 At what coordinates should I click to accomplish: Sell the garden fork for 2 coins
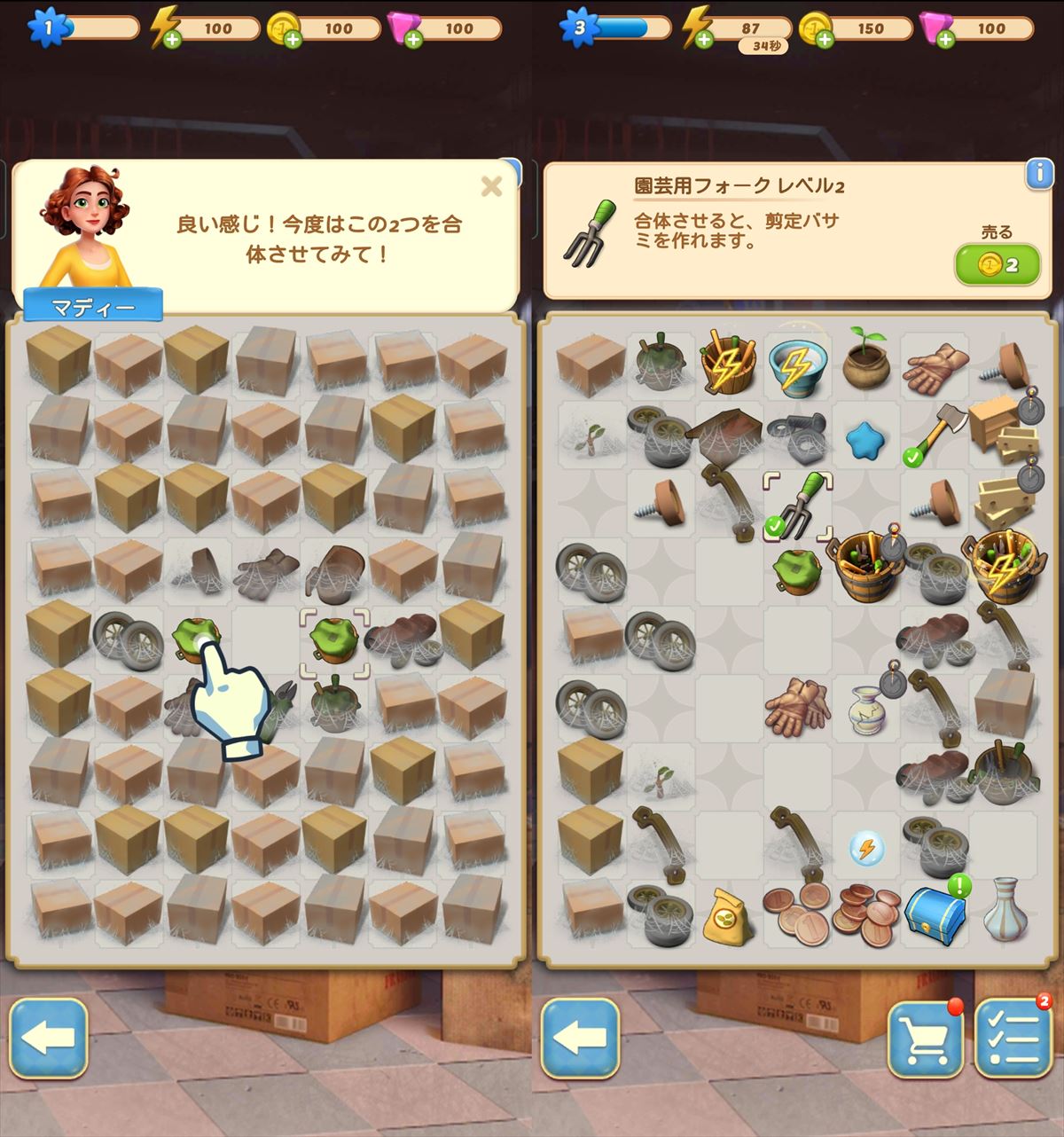pyautogui.click(x=997, y=264)
